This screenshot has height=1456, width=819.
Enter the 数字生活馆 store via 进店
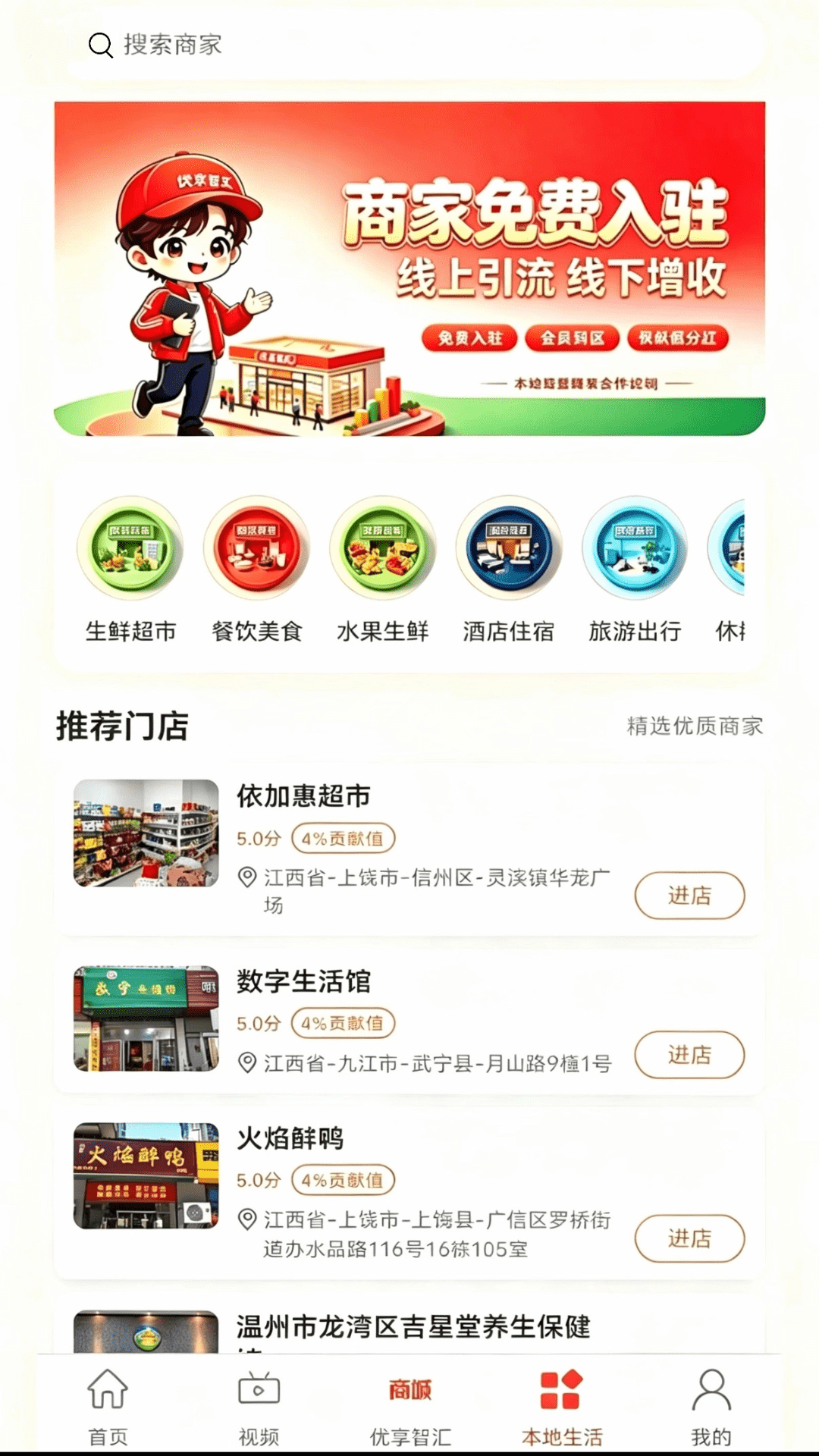pyautogui.click(x=689, y=1055)
